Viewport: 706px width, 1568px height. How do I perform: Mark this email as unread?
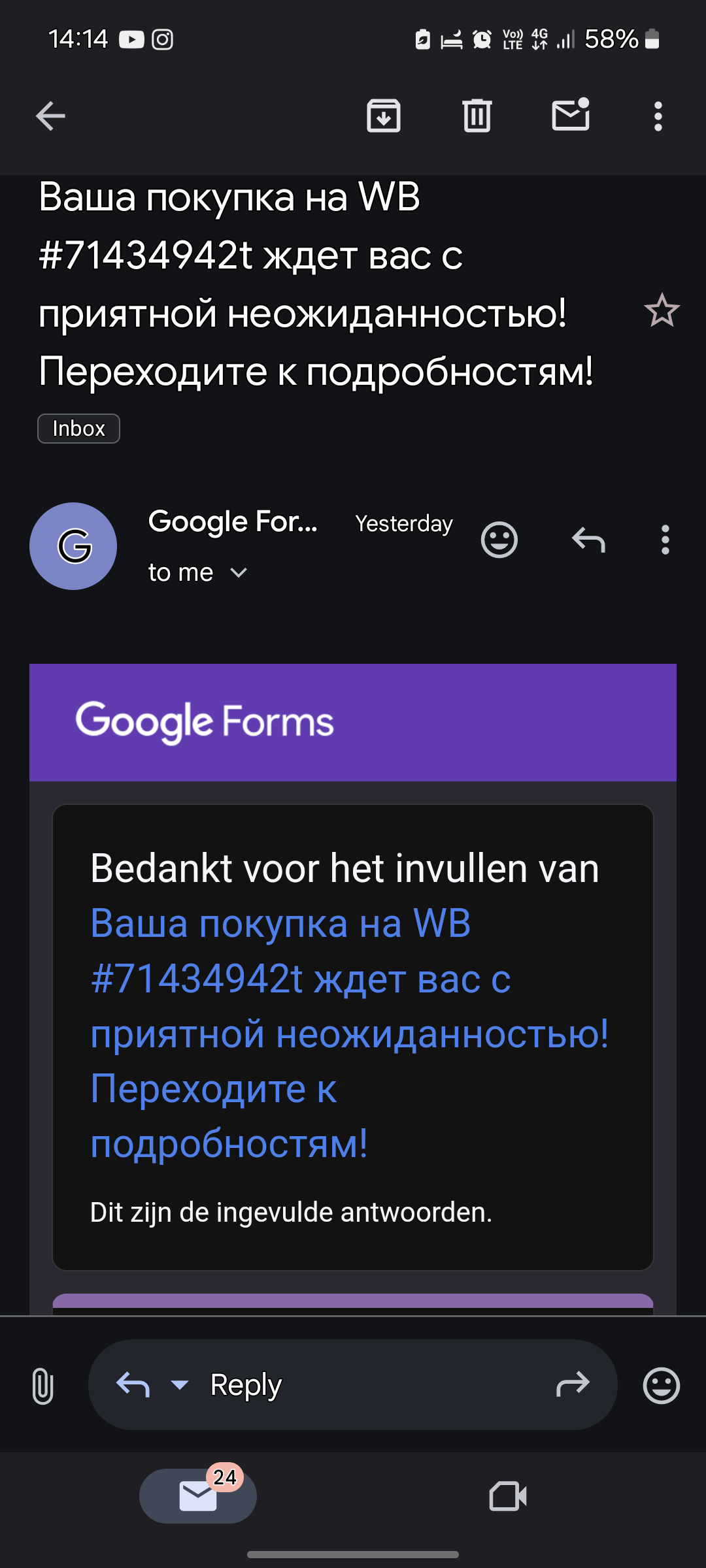pos(571,115)
